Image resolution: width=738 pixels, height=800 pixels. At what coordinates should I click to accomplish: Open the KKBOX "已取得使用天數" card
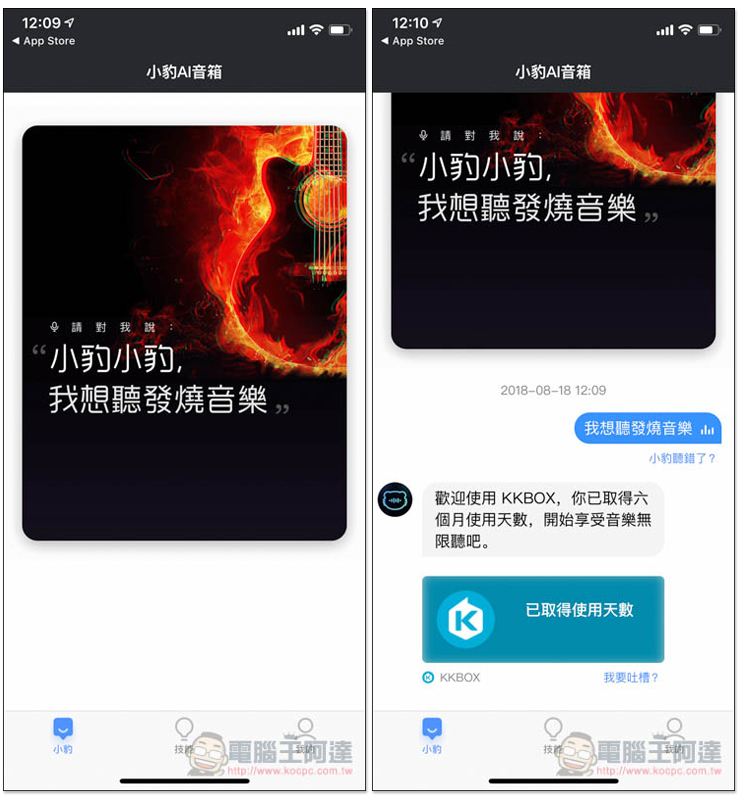point(542,618)
